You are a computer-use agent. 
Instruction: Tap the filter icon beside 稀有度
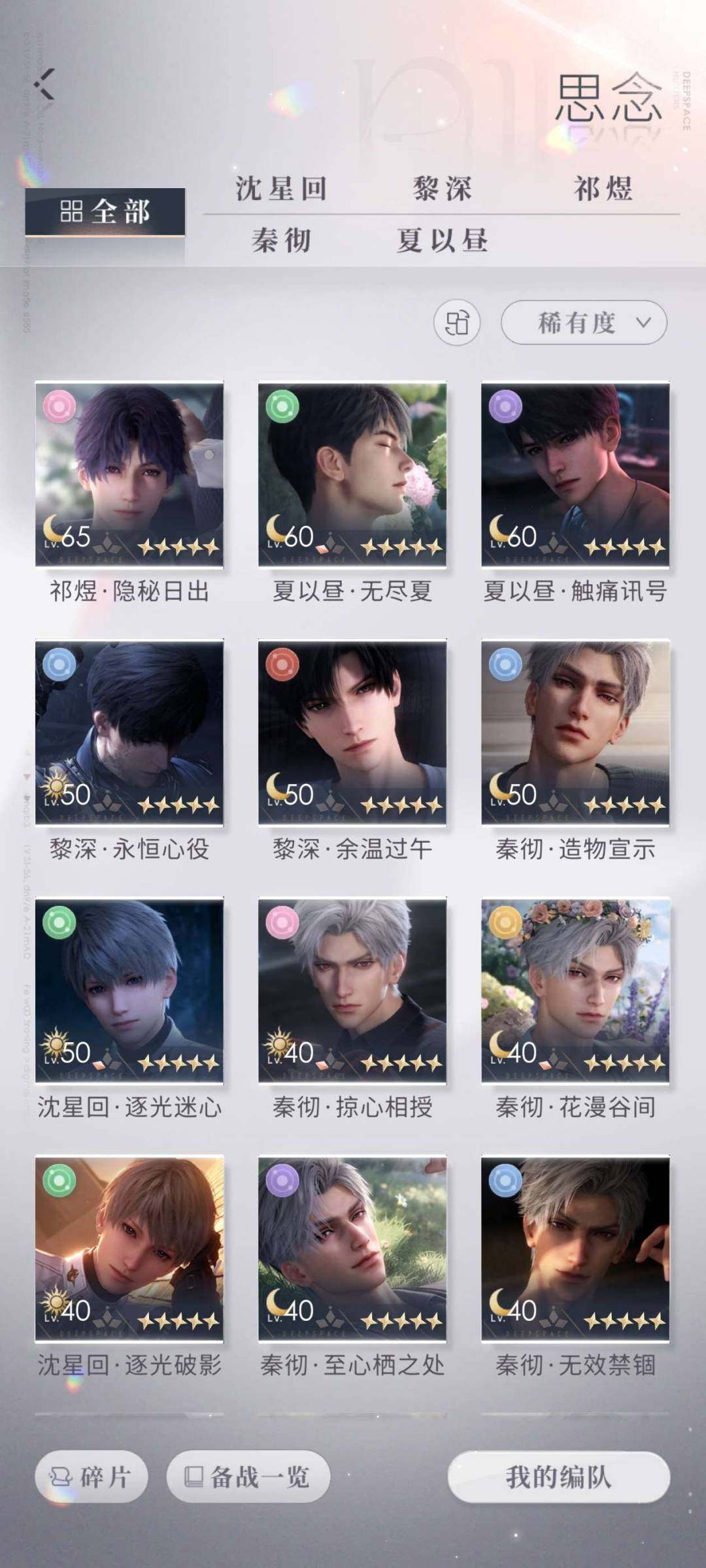(x=457, y=323)
